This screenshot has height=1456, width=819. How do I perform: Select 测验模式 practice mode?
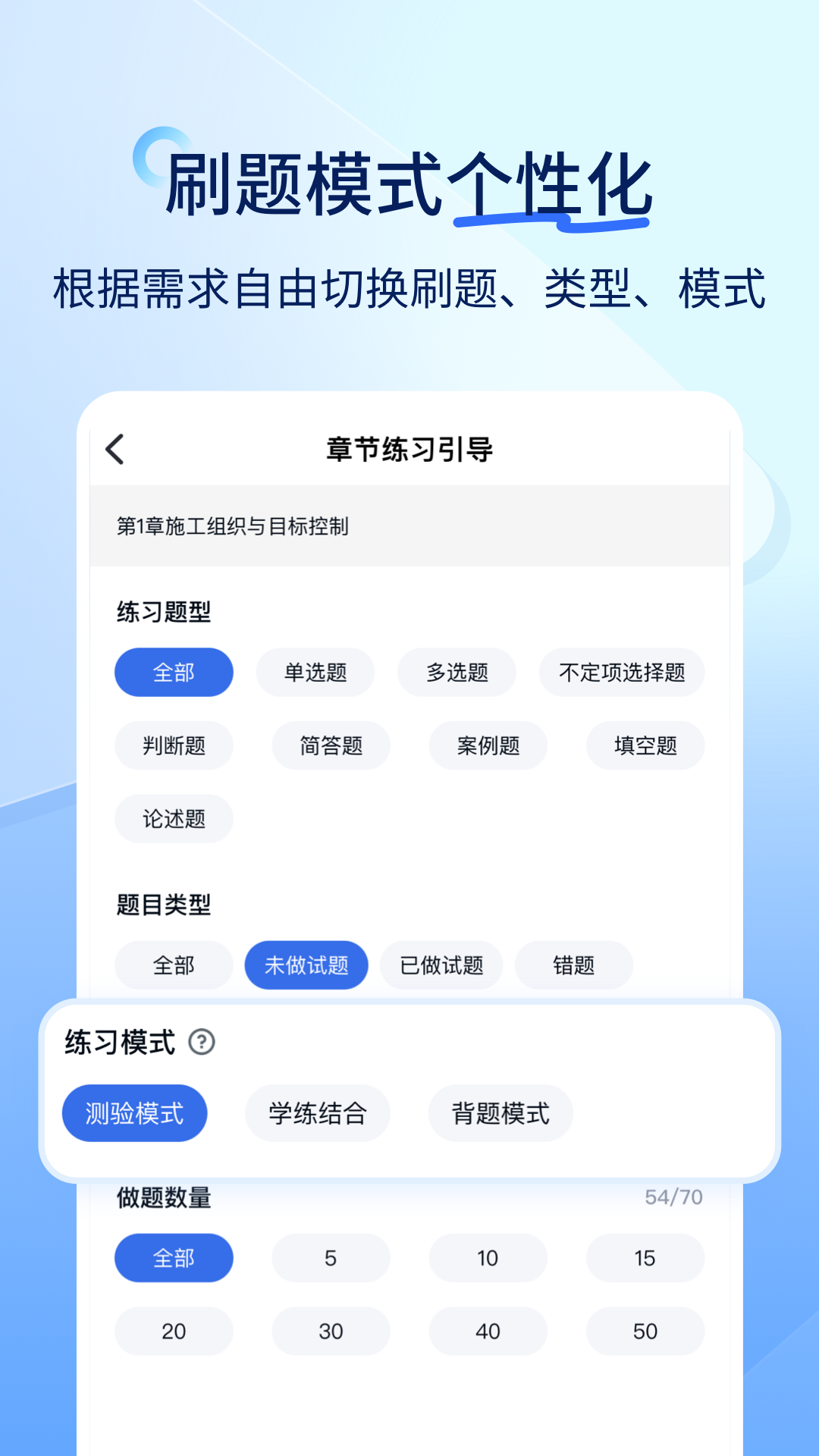click(x=134, y=1112)
